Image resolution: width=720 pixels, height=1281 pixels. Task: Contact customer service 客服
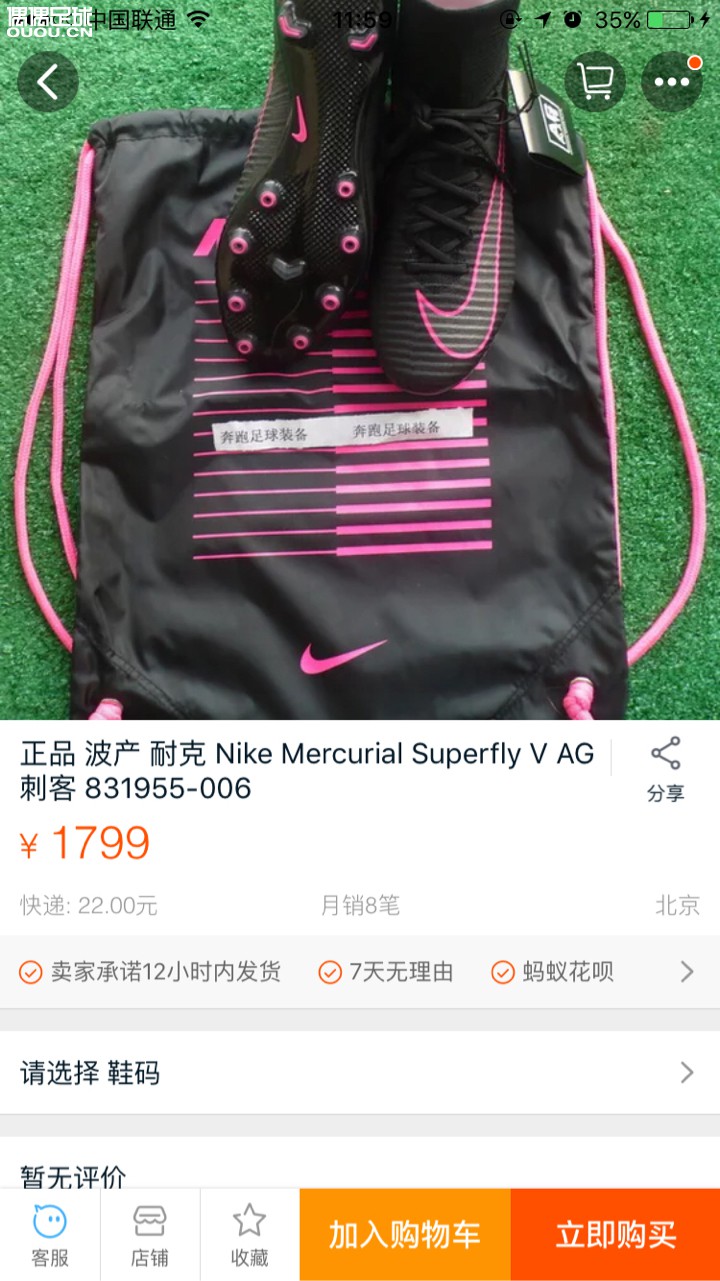[x=50, y=1235]
